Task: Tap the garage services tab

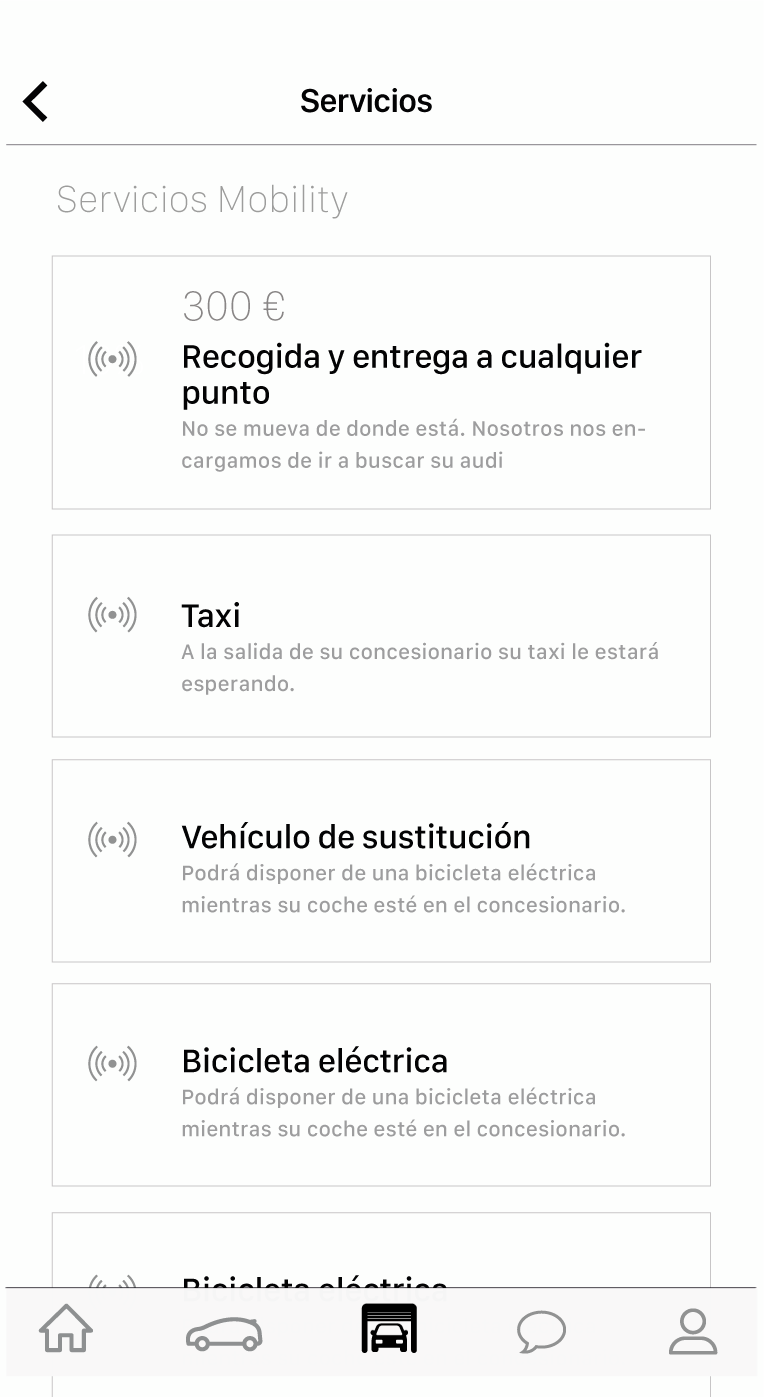Action: tap(389, 1329)
